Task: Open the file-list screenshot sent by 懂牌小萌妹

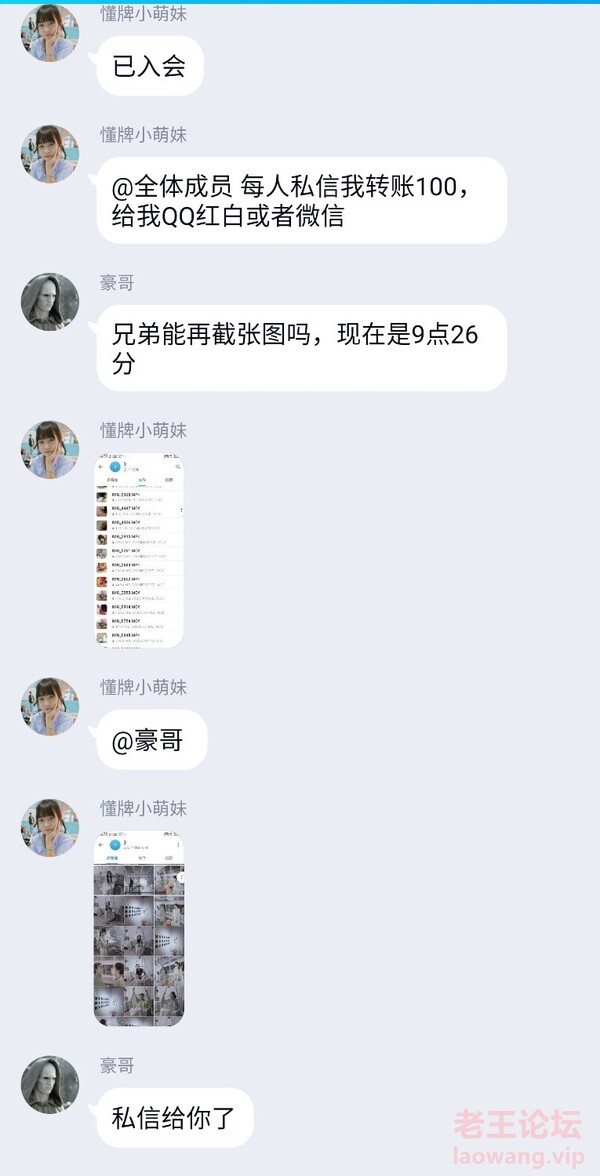Action: click(139, 550)
